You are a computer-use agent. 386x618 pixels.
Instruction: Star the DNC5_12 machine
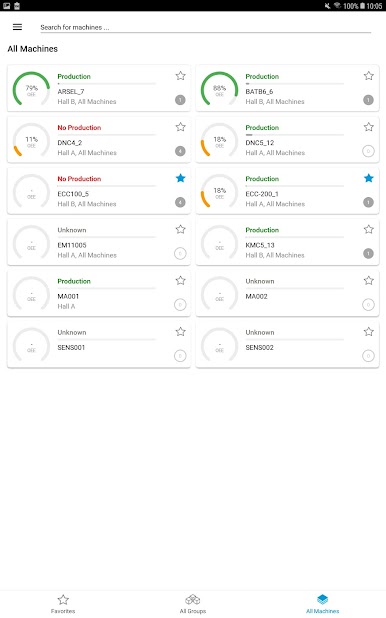pos(369,127)
